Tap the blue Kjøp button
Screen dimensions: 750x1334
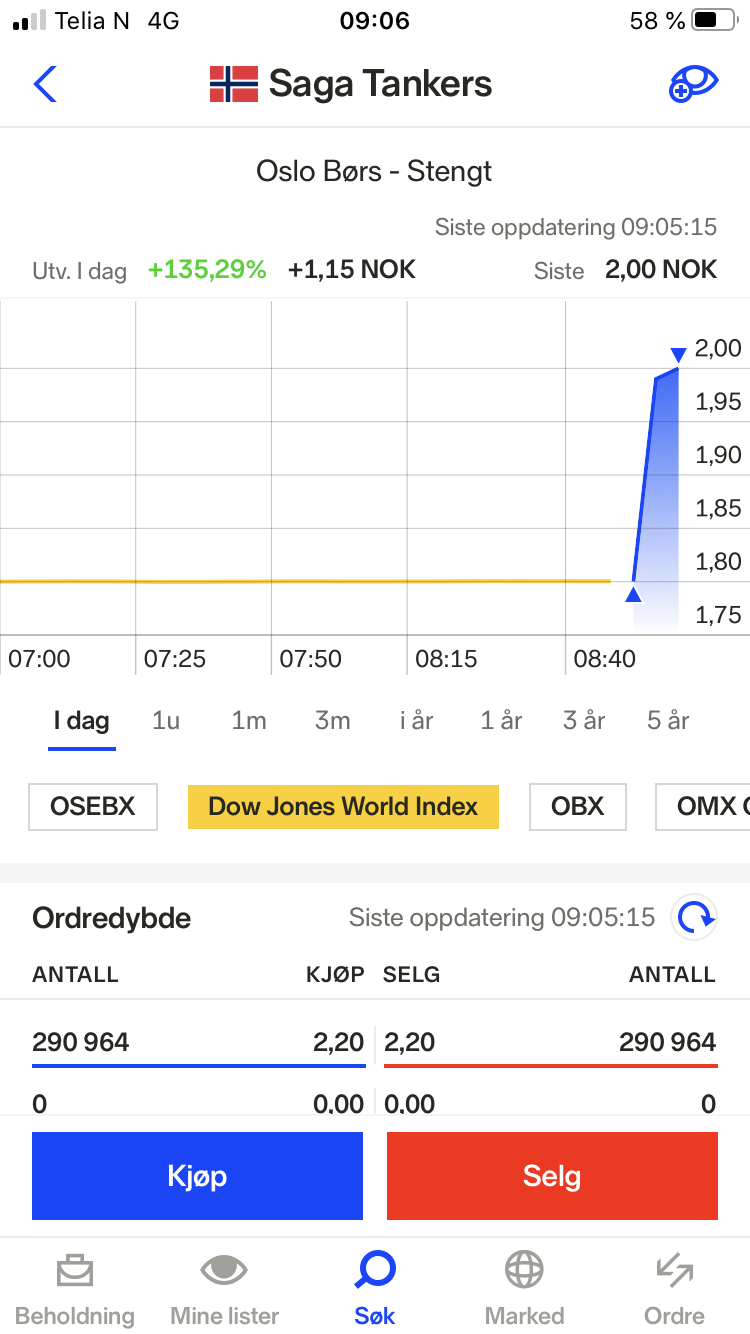(x=197, y=1176)
